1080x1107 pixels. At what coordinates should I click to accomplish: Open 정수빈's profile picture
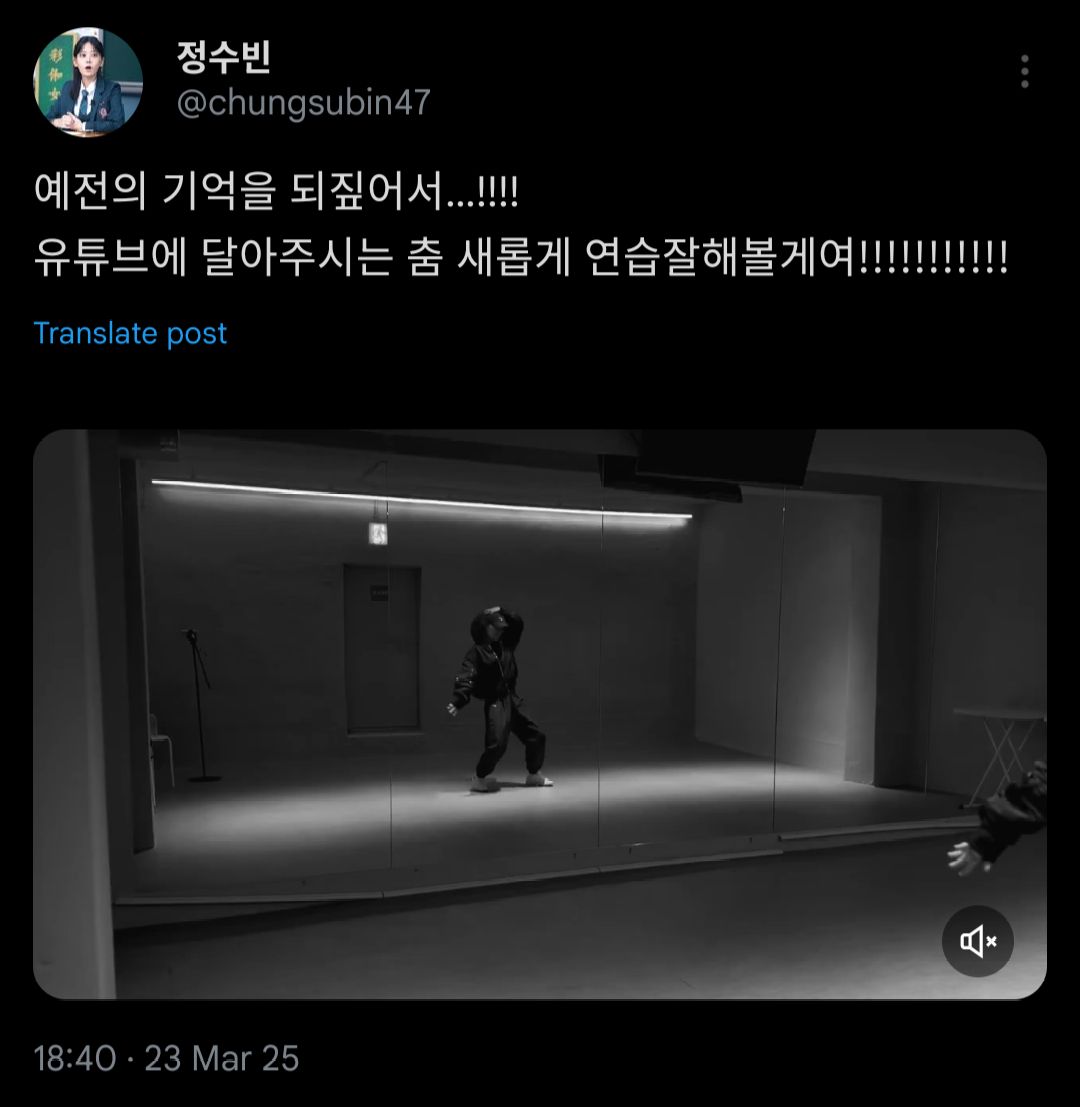point(88,82)
